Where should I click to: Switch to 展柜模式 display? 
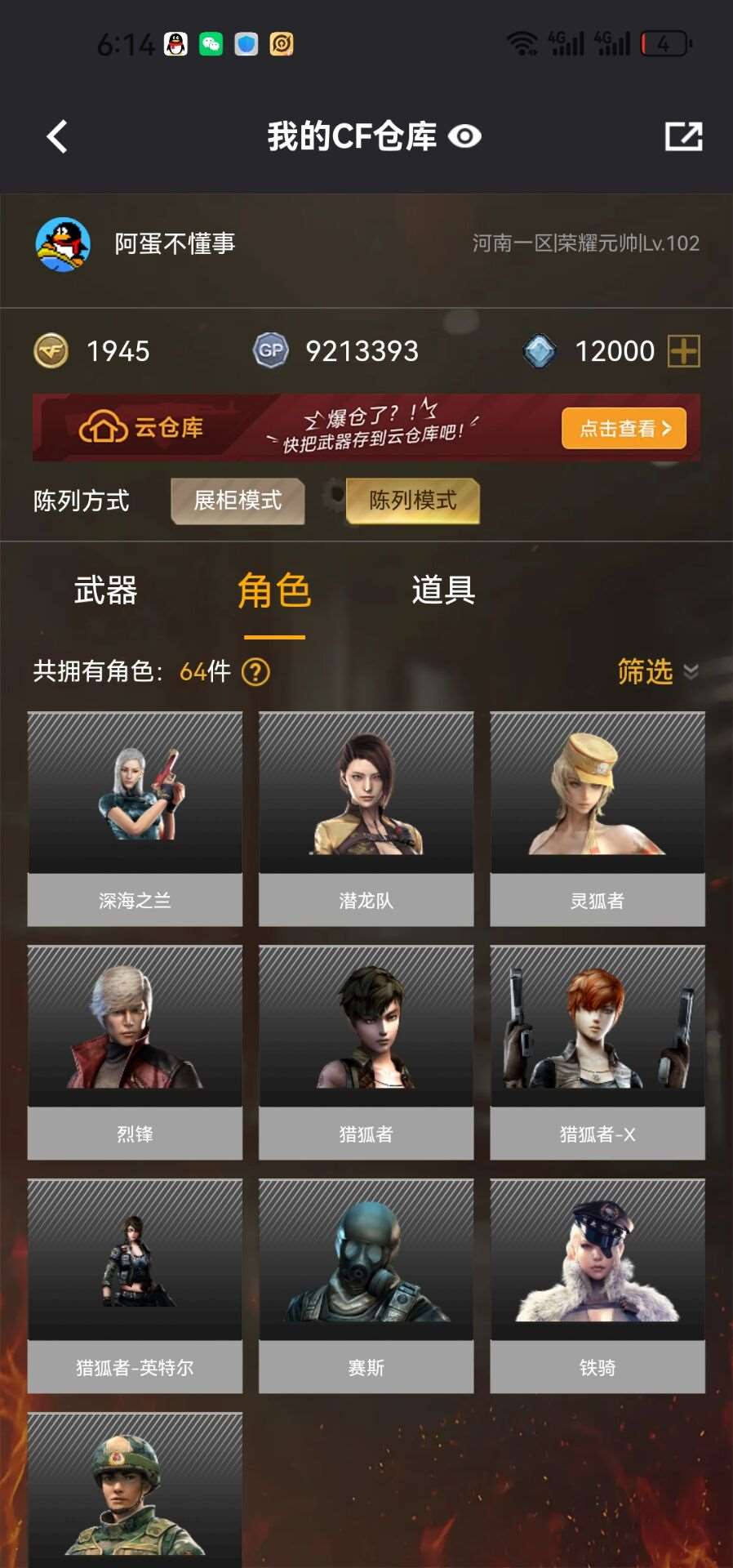tap(238, 501)
